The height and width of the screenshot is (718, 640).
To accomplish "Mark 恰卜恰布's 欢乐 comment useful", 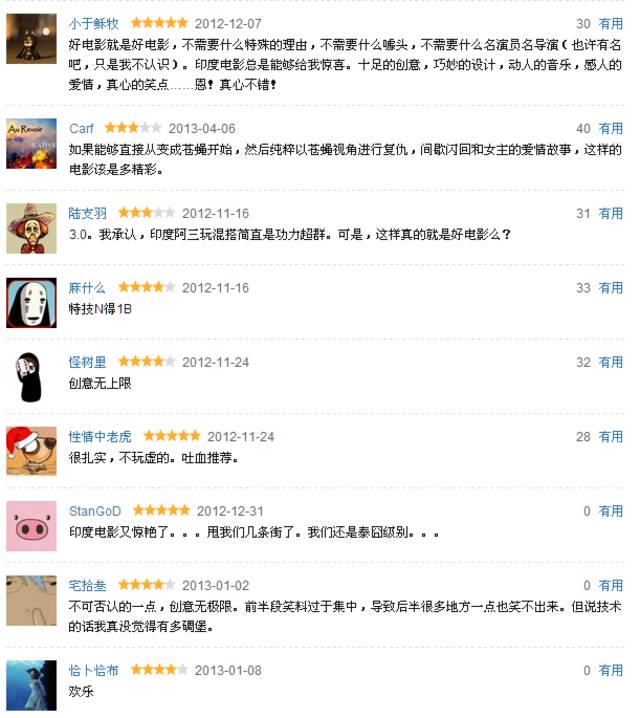I will pyautogui.click(x=610, y=670).
